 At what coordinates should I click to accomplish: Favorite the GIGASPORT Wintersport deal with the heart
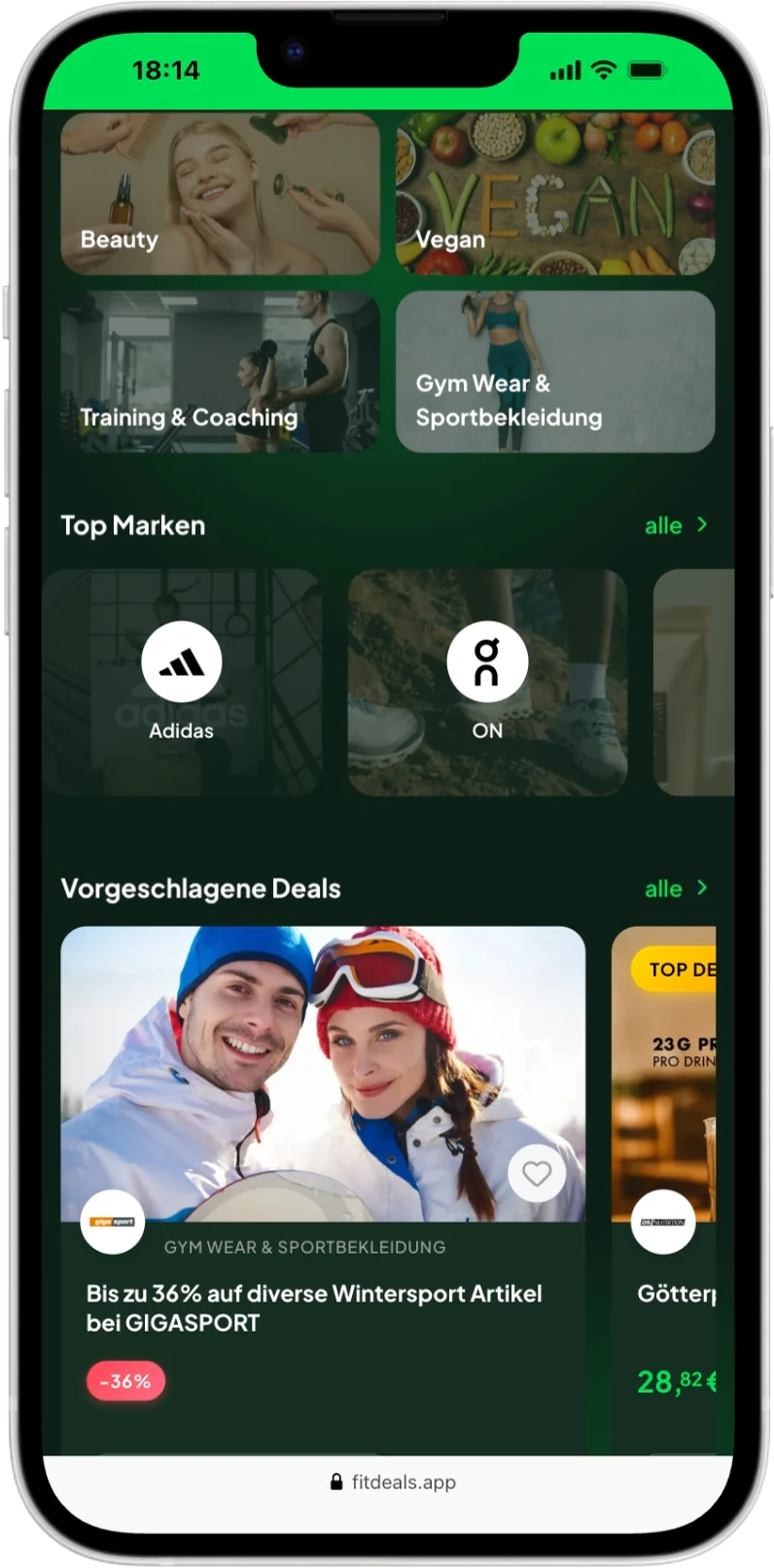tap(537, 1173)
